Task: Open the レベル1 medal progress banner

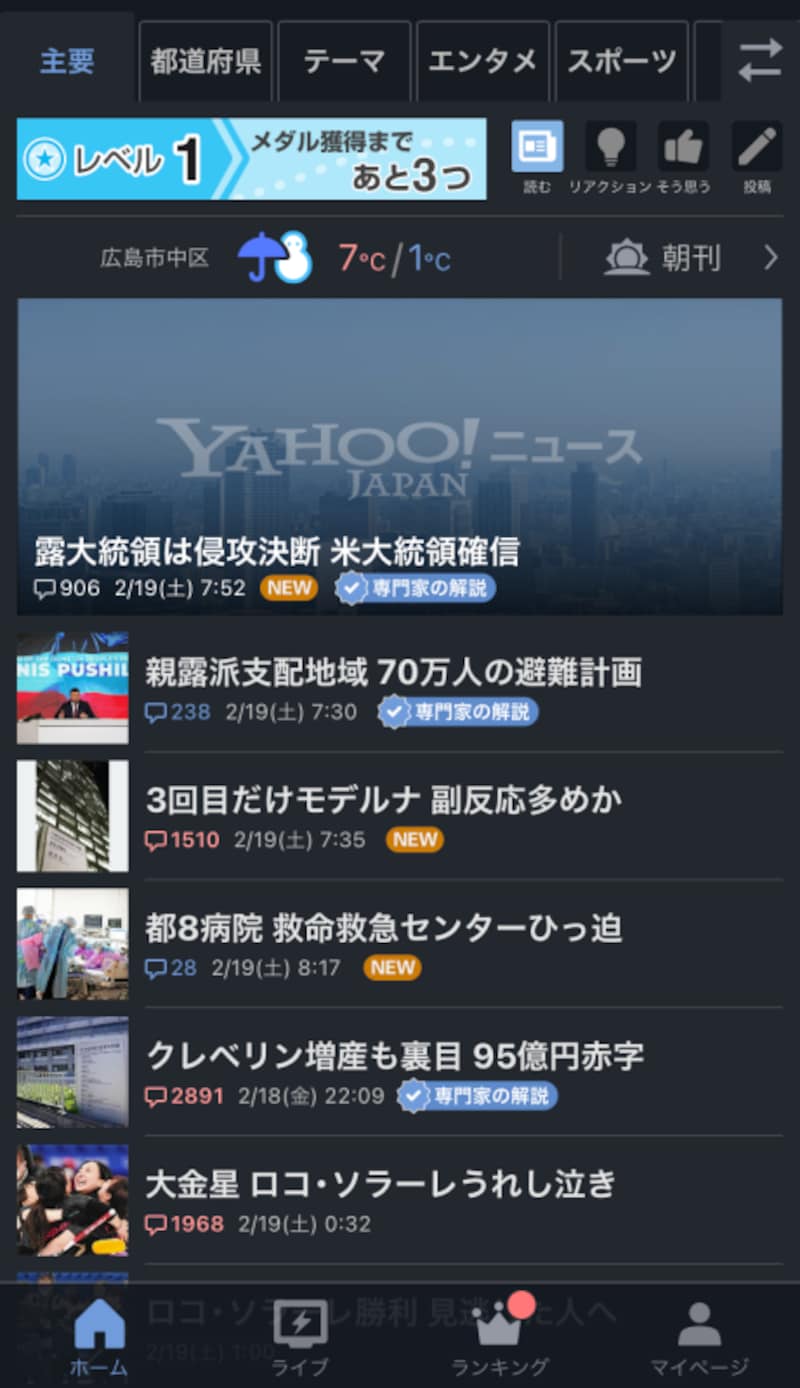Action: click(251, 159)
